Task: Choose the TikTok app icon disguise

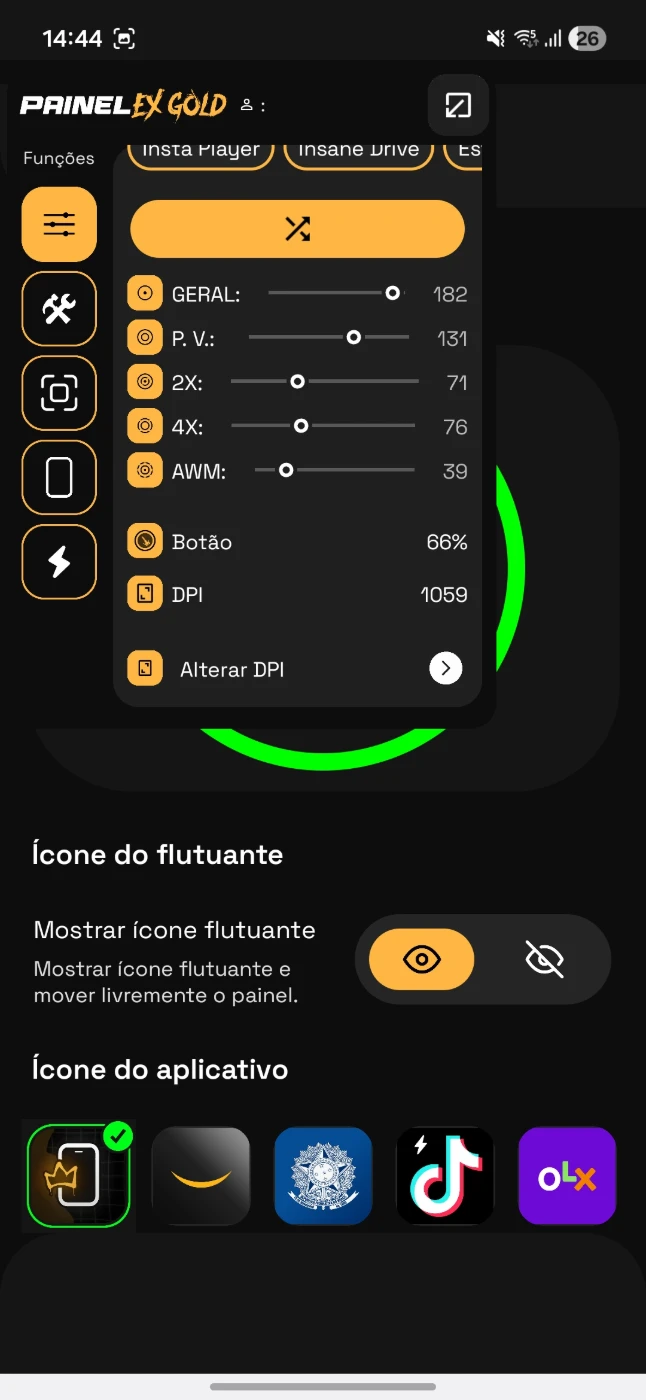Action: tap(445, 1176)
